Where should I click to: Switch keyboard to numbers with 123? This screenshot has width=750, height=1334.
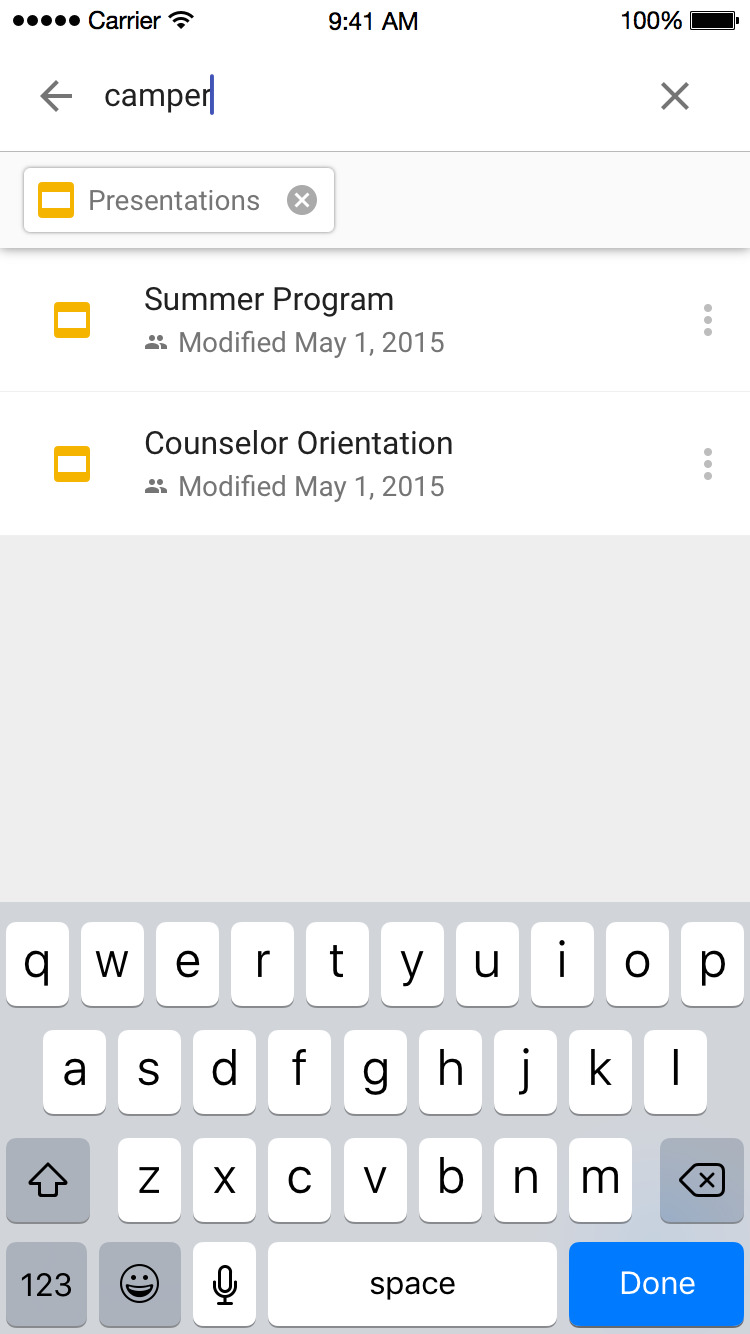point(47,1284)
